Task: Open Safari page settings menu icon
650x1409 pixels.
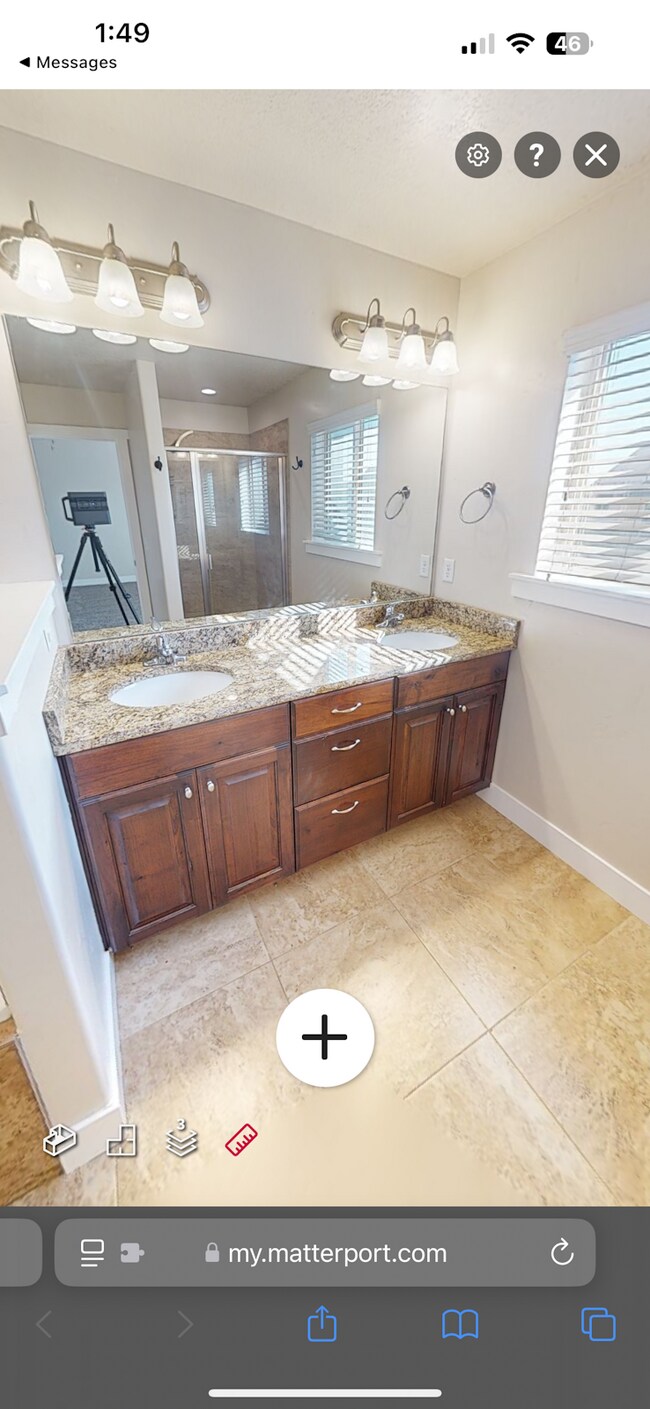Action: [93, 1252]
